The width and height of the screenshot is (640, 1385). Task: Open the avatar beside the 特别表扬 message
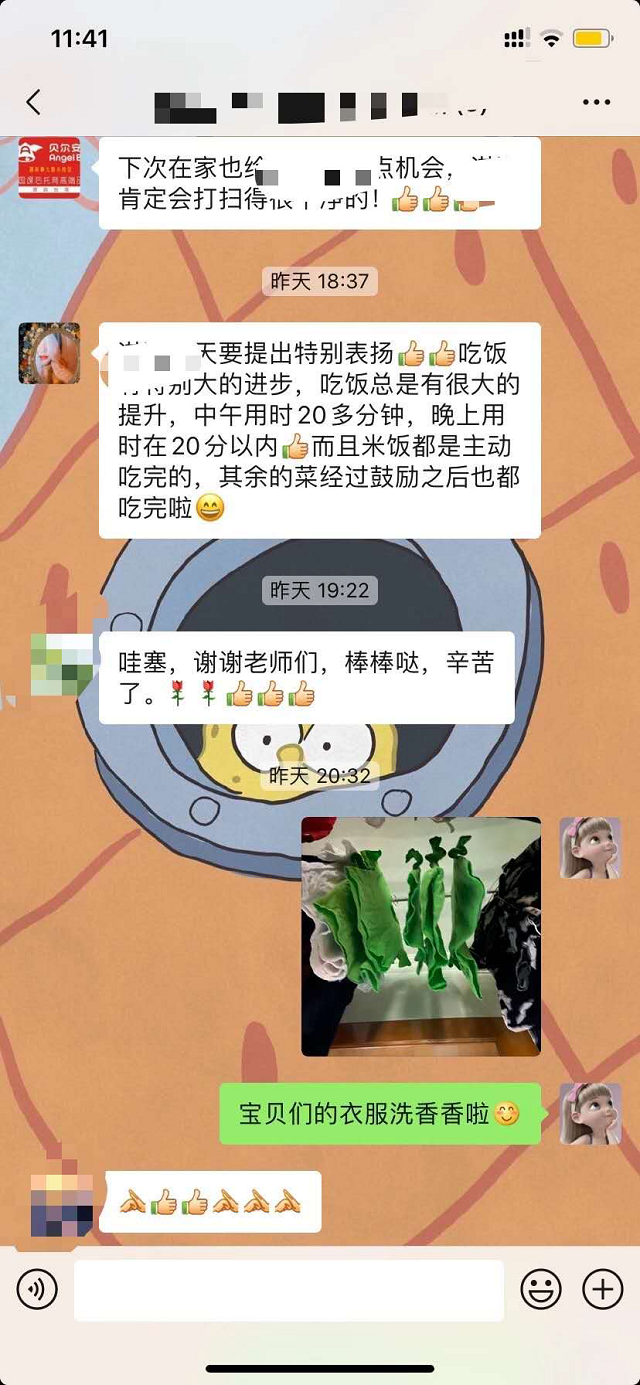49,353
